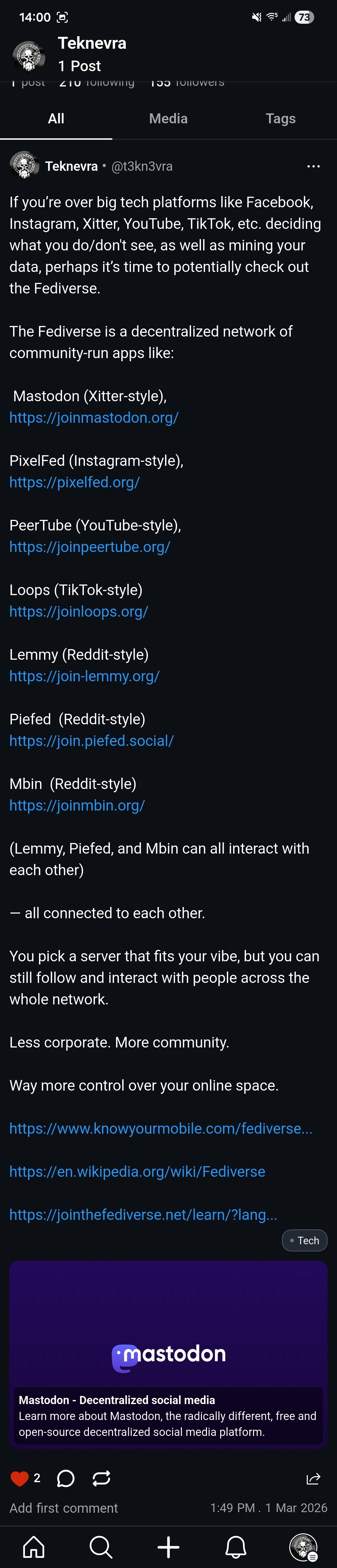Open the pixelfed.org link

point(74,482)
